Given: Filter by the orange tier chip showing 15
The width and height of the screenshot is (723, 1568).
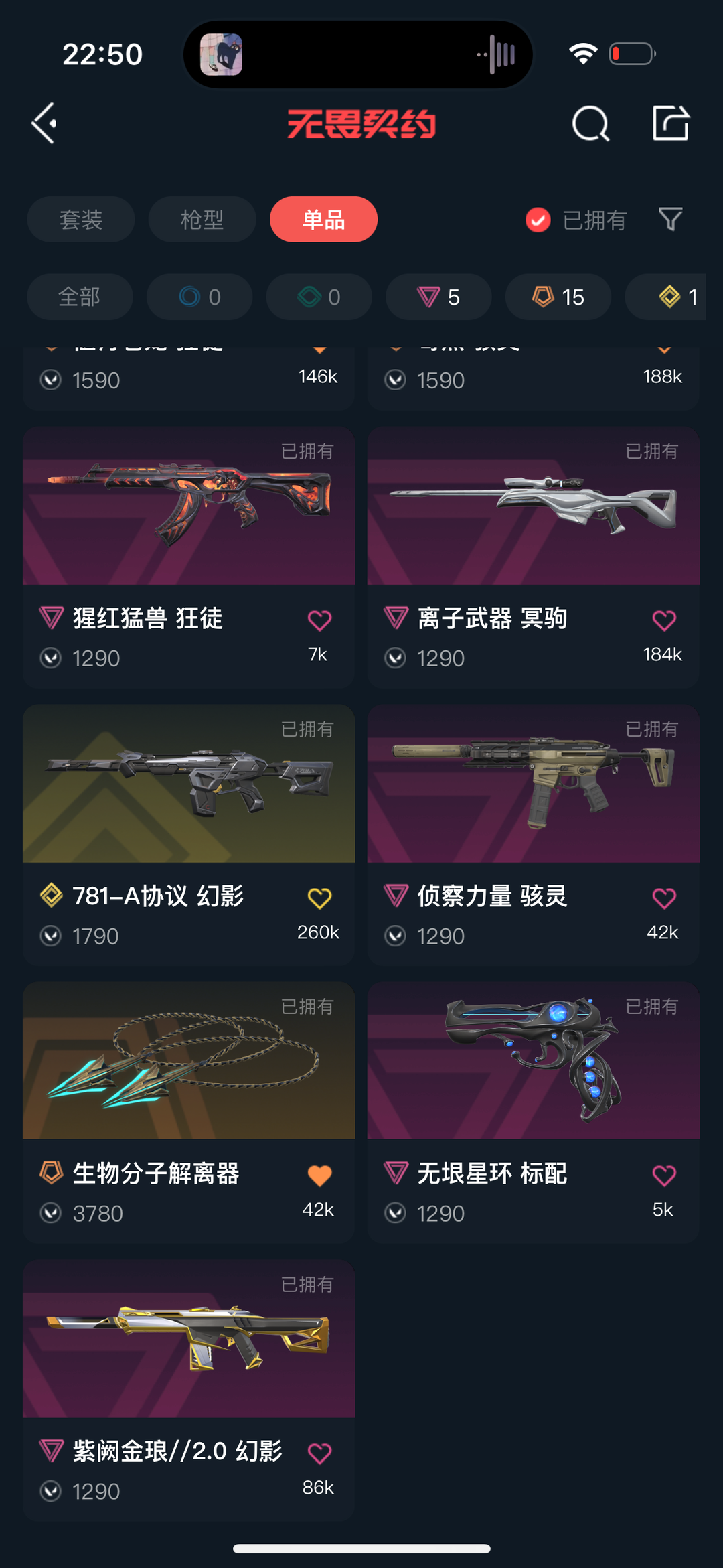Looking at the screenshot, I should (558, 297).
